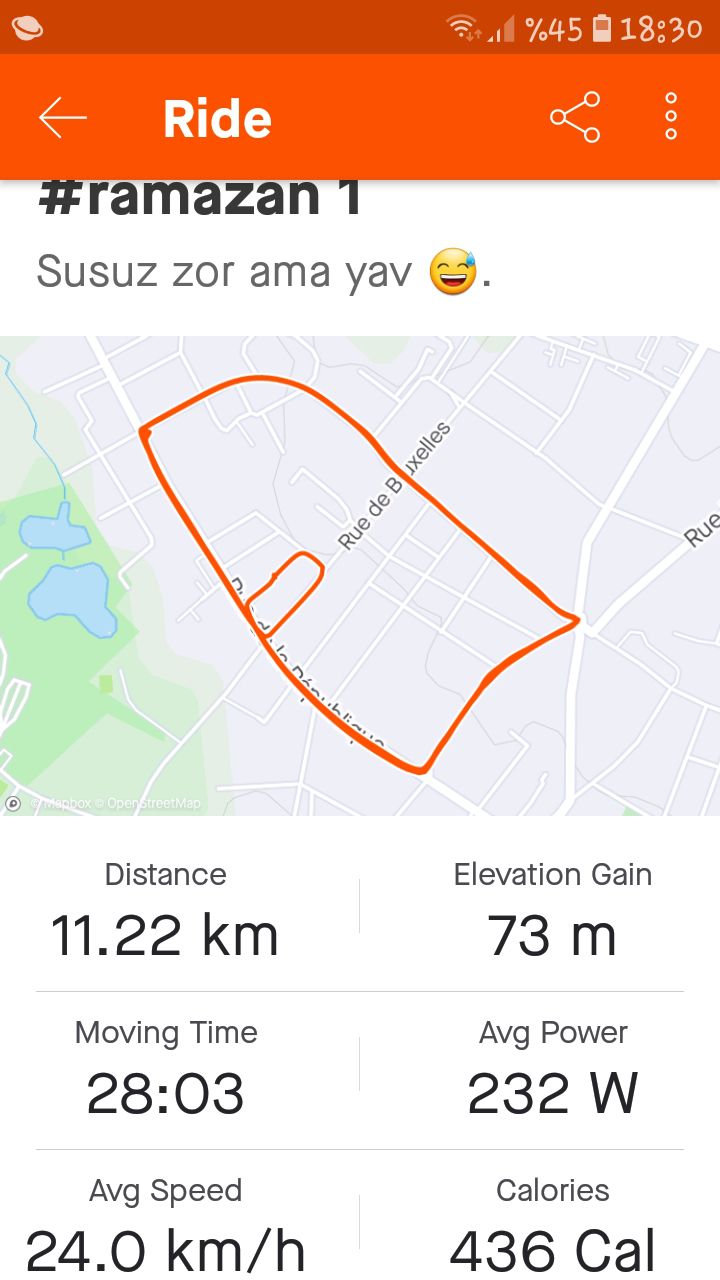Open the three-dot overflow menu
720x1280 pixels.
[668, 115]
